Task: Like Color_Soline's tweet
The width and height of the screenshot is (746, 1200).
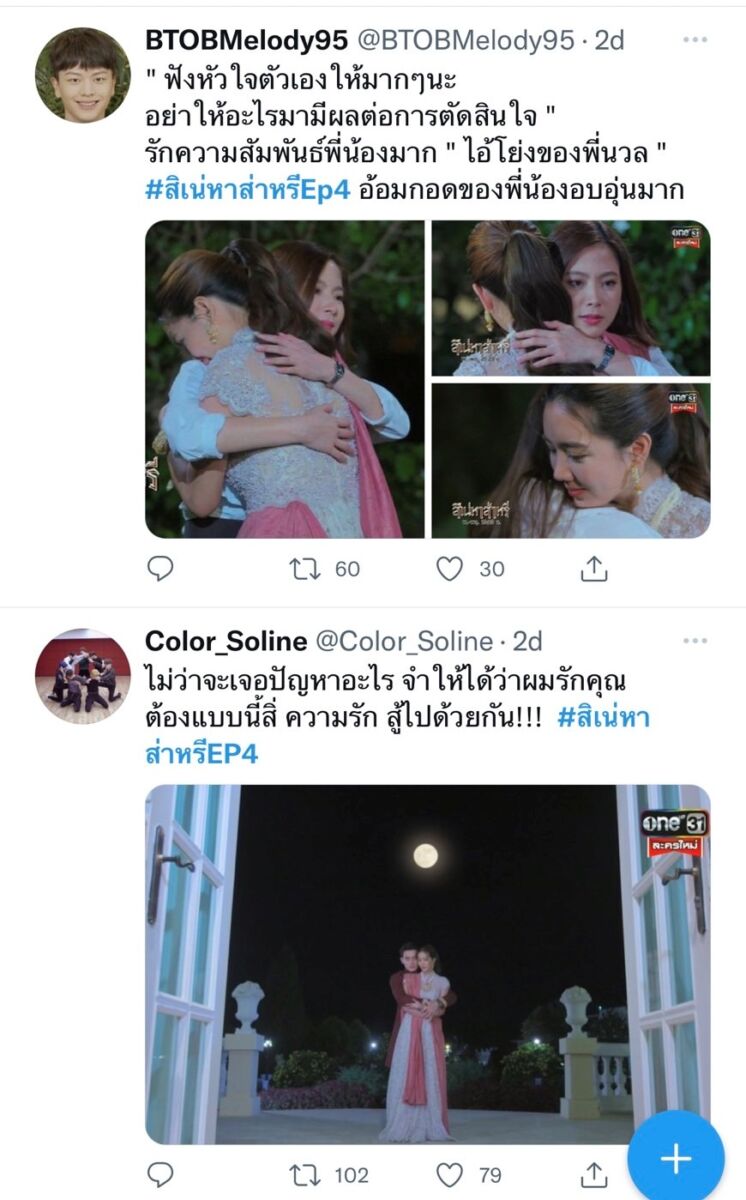Action: 451,1174
